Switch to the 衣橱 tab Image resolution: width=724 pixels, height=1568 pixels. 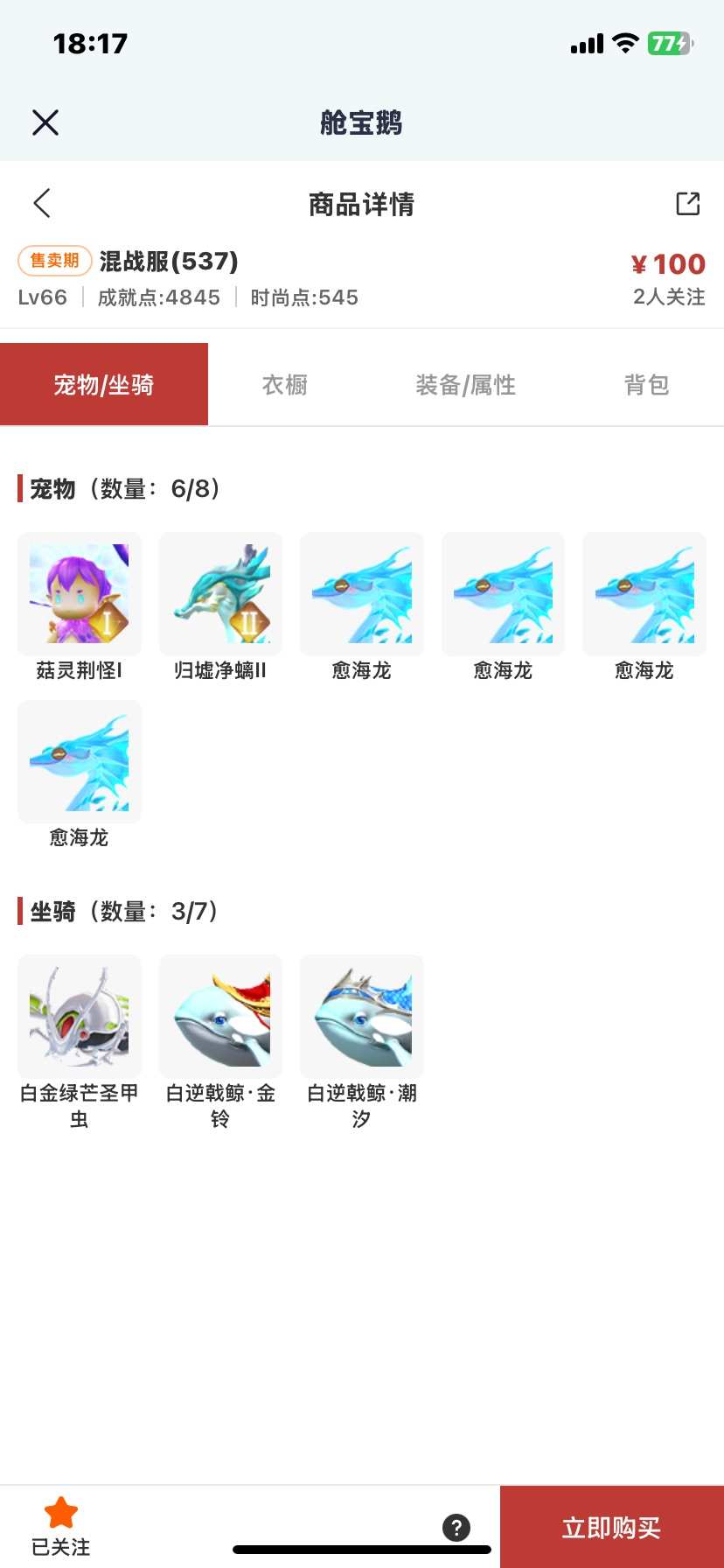click(284, 385)
